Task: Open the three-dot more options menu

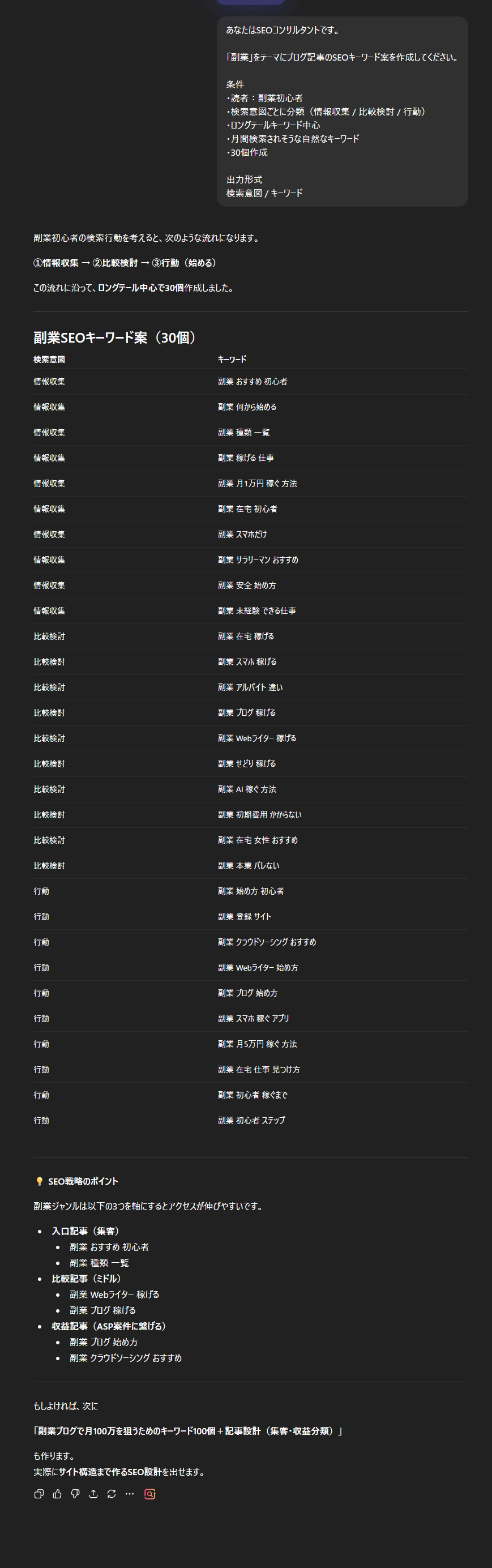Action: tap(130, 1494)
